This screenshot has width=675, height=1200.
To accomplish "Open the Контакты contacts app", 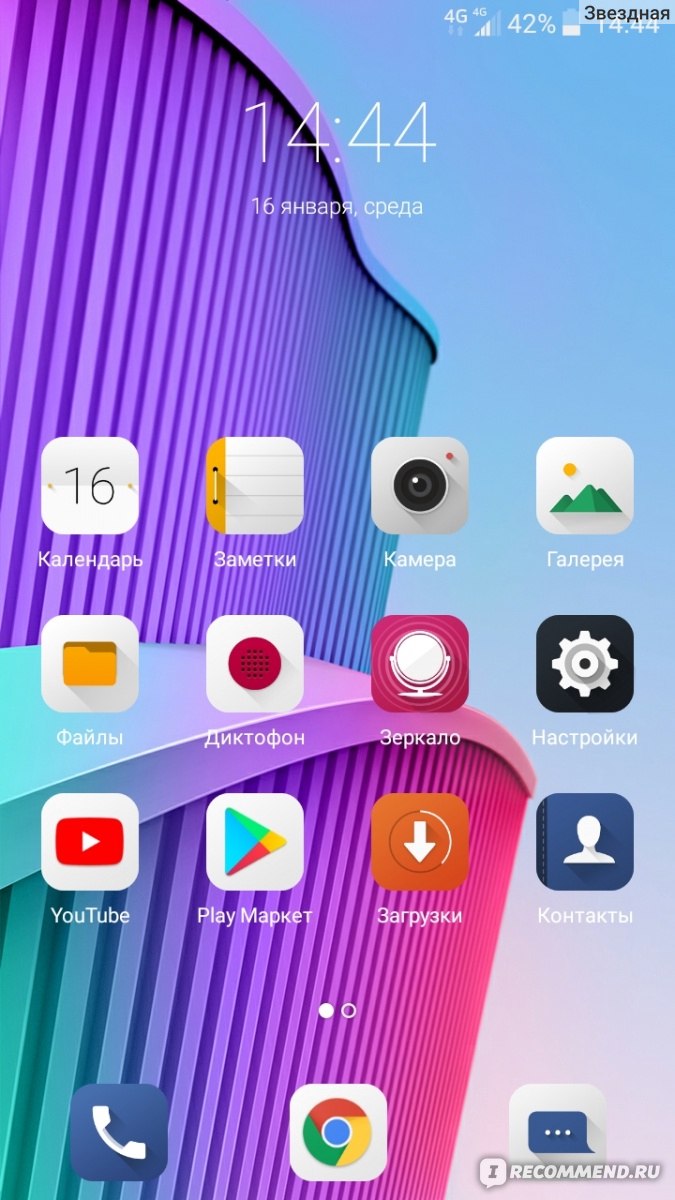I will coord(585,842).
